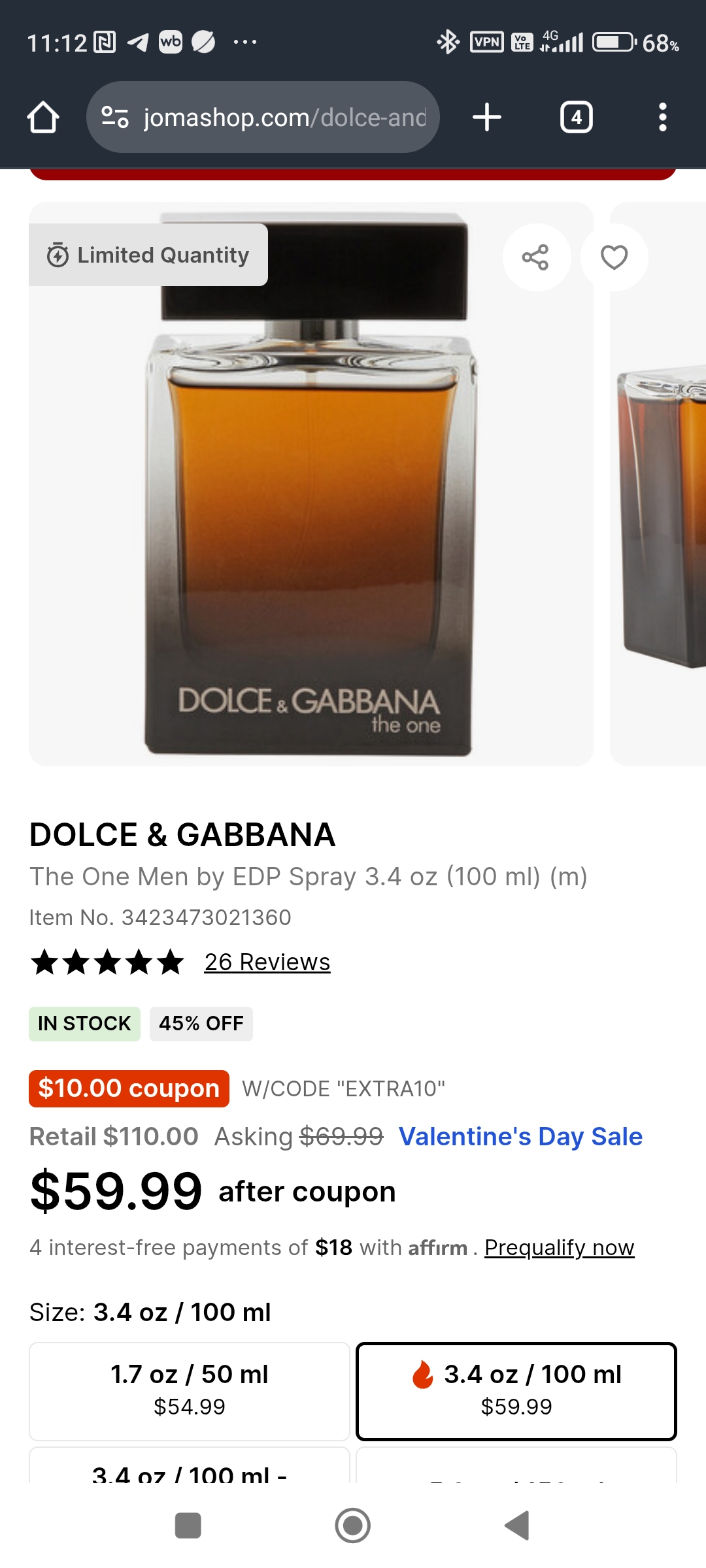This screenshot has width=706, height=1568.
Task: Read the 26 Reviews
Action: pos(267,962)
